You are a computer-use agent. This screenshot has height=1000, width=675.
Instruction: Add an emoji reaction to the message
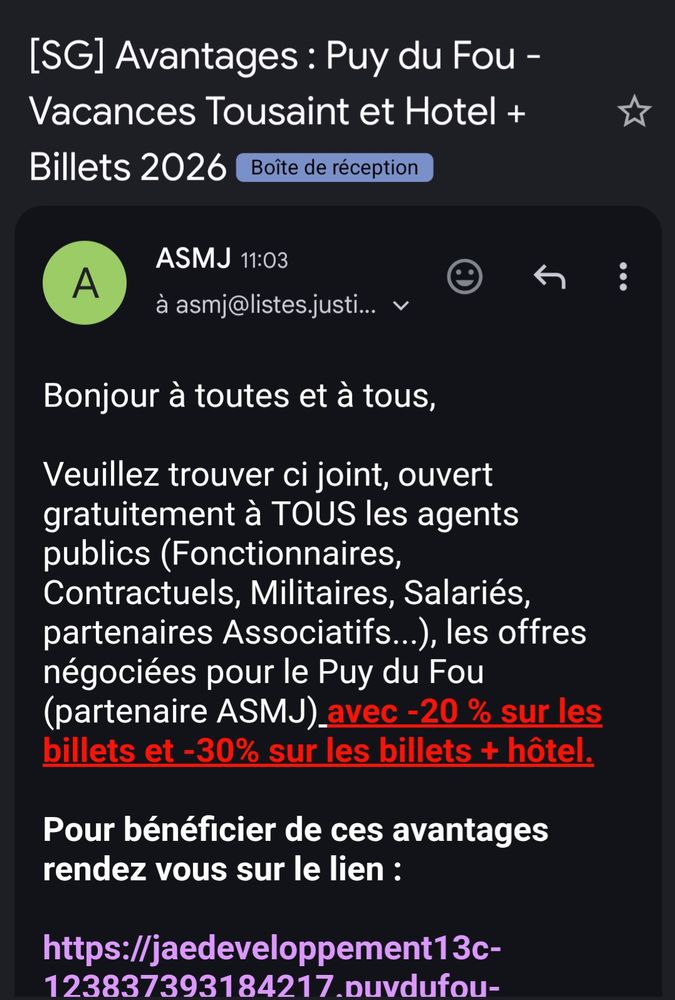464,277
